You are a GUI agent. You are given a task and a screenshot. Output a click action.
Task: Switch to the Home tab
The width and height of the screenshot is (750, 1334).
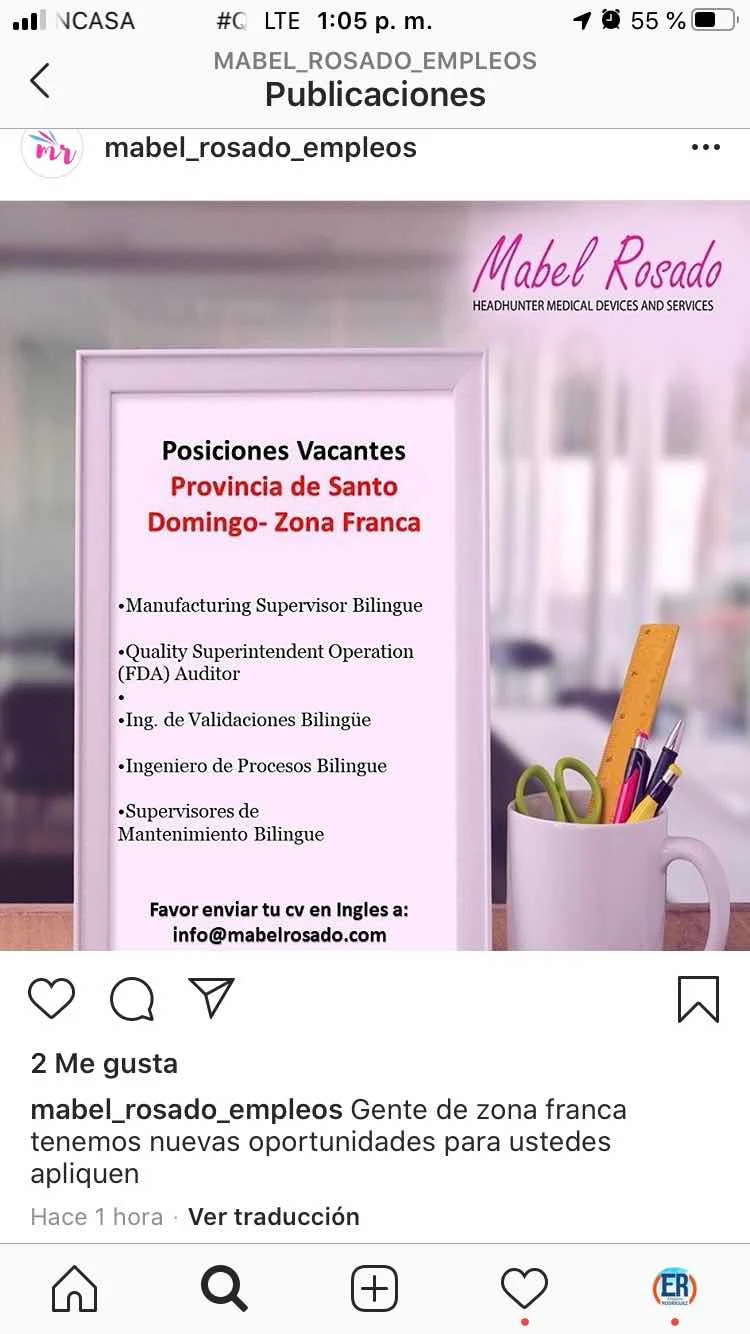pyautogui.click(x=75, y=1288)
